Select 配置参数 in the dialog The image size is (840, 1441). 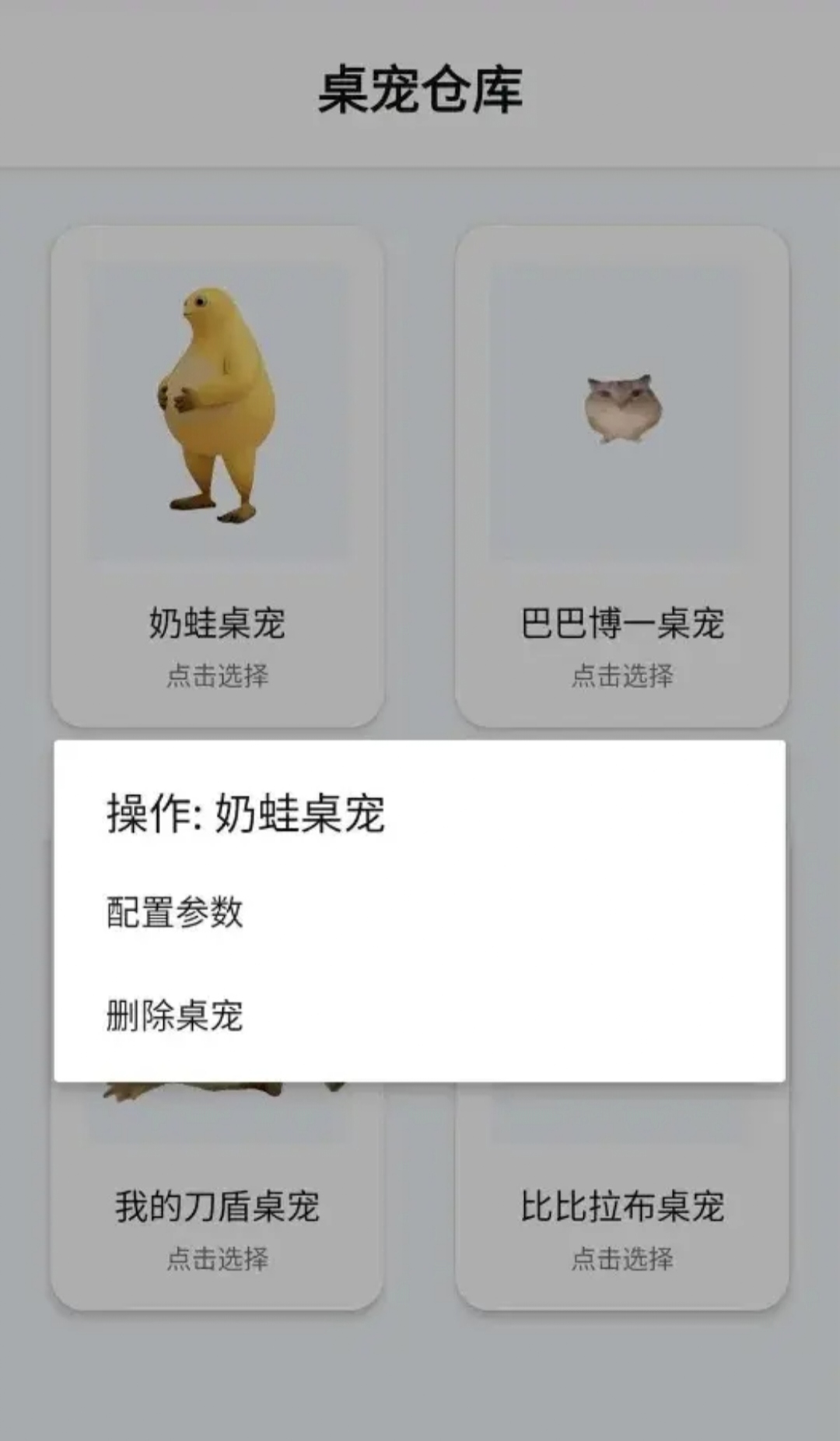[x=175, y=913]
